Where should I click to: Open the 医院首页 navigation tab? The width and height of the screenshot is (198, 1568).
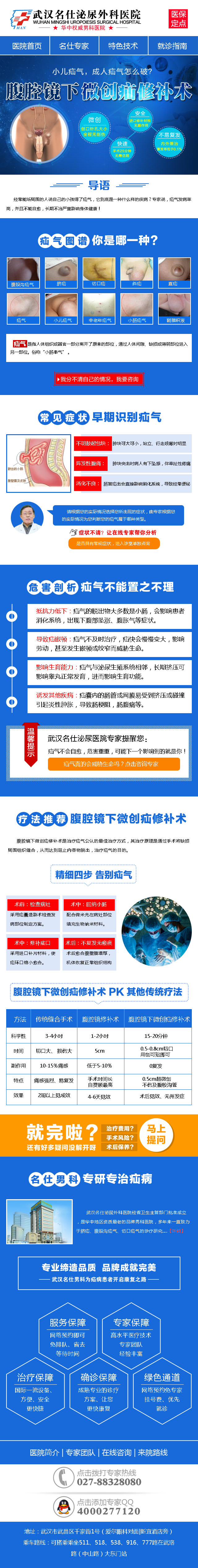27,46
